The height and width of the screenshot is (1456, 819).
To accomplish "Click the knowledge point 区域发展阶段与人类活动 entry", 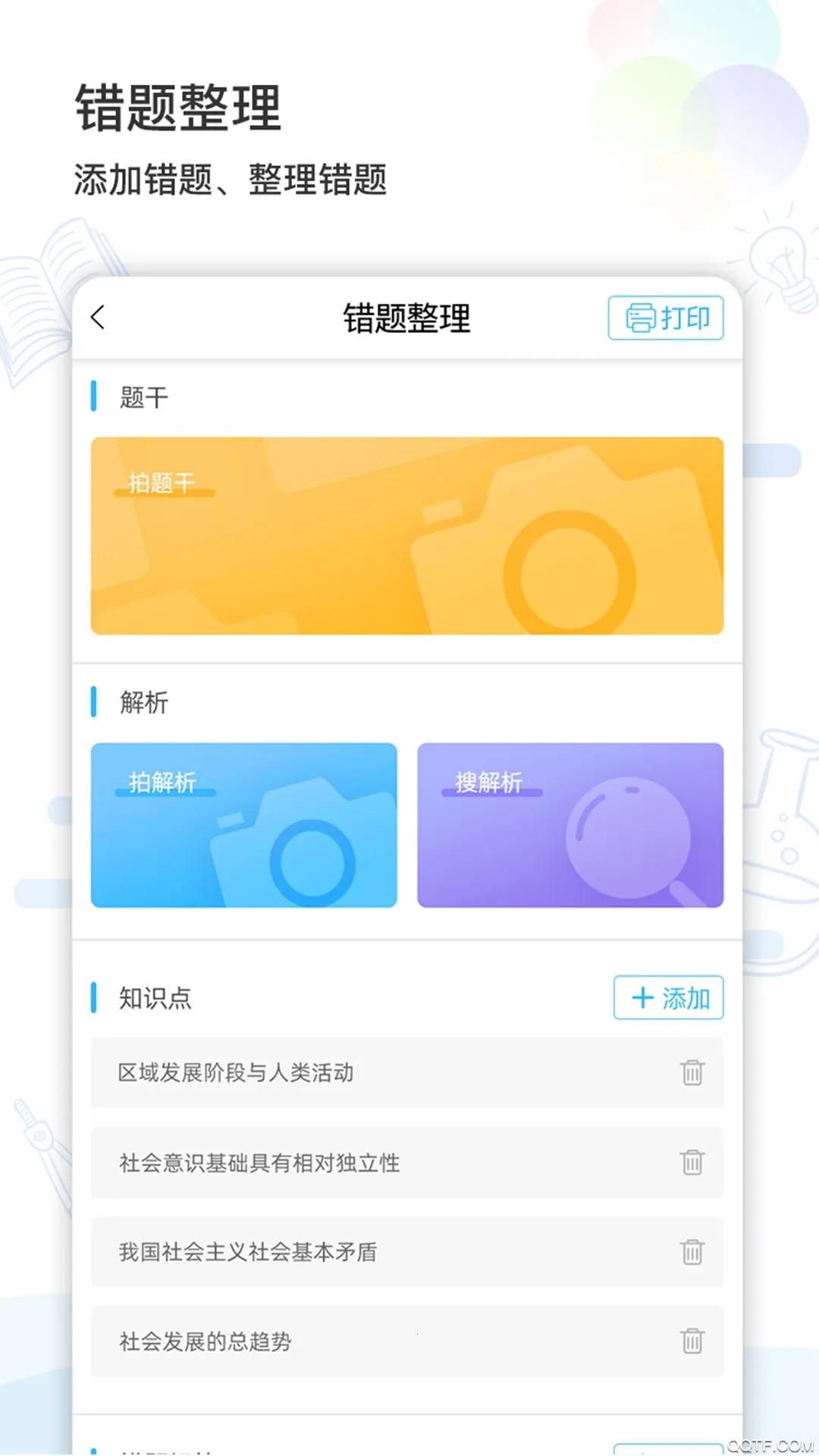I will (x=237, y=1073).
